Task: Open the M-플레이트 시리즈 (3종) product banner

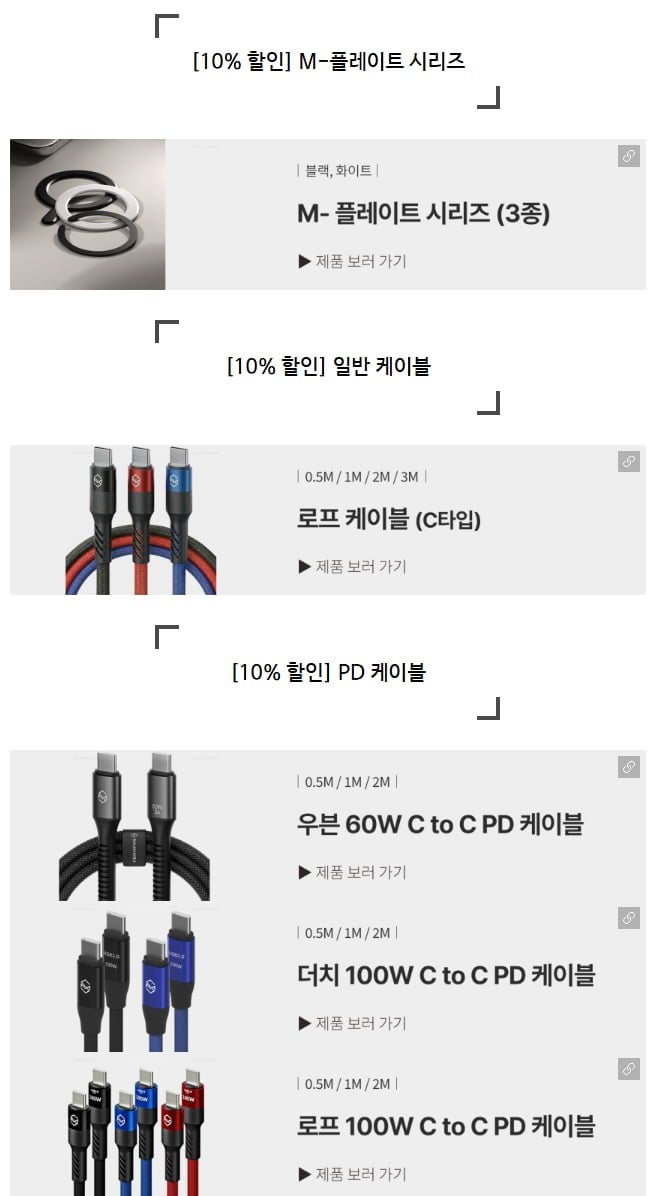Action: [327, 214]
